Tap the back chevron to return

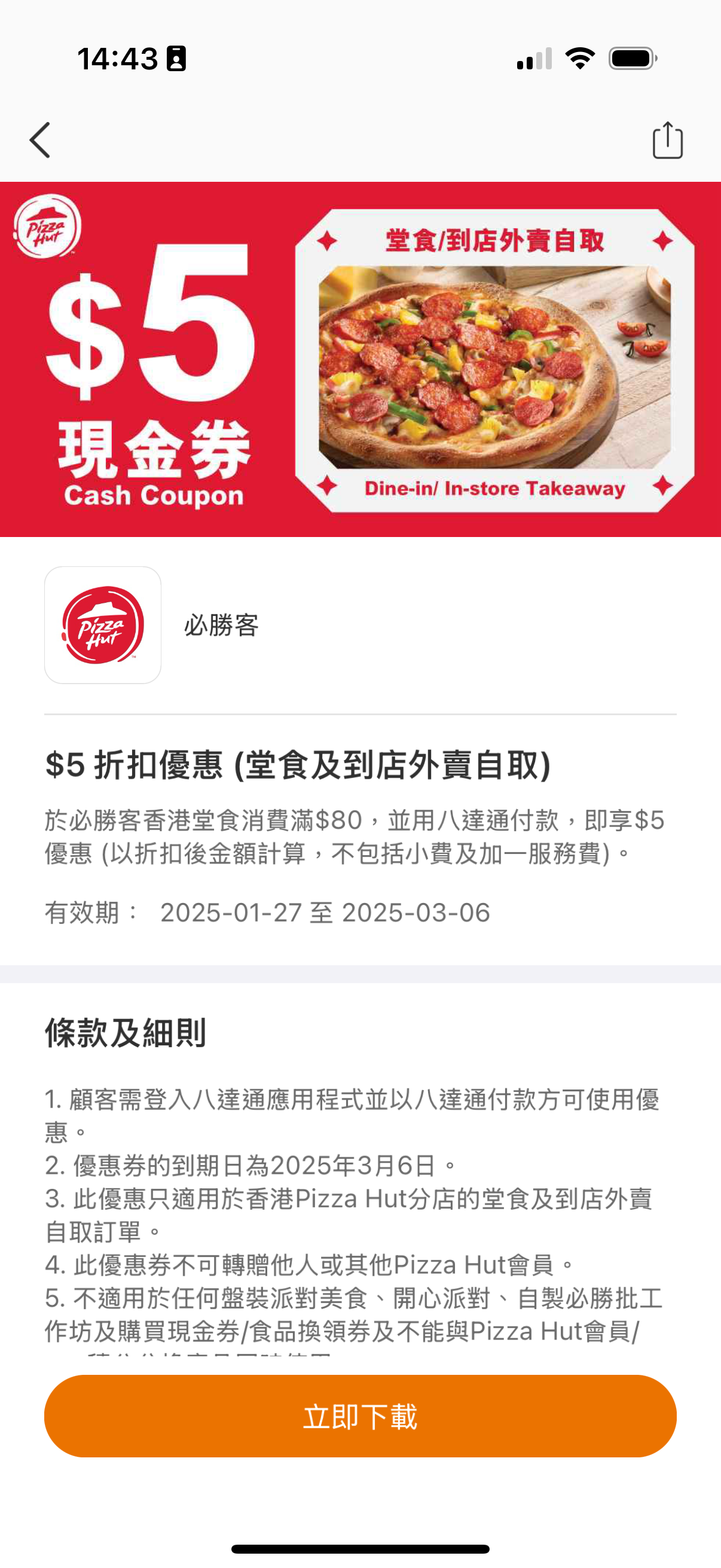coord(41,140)
